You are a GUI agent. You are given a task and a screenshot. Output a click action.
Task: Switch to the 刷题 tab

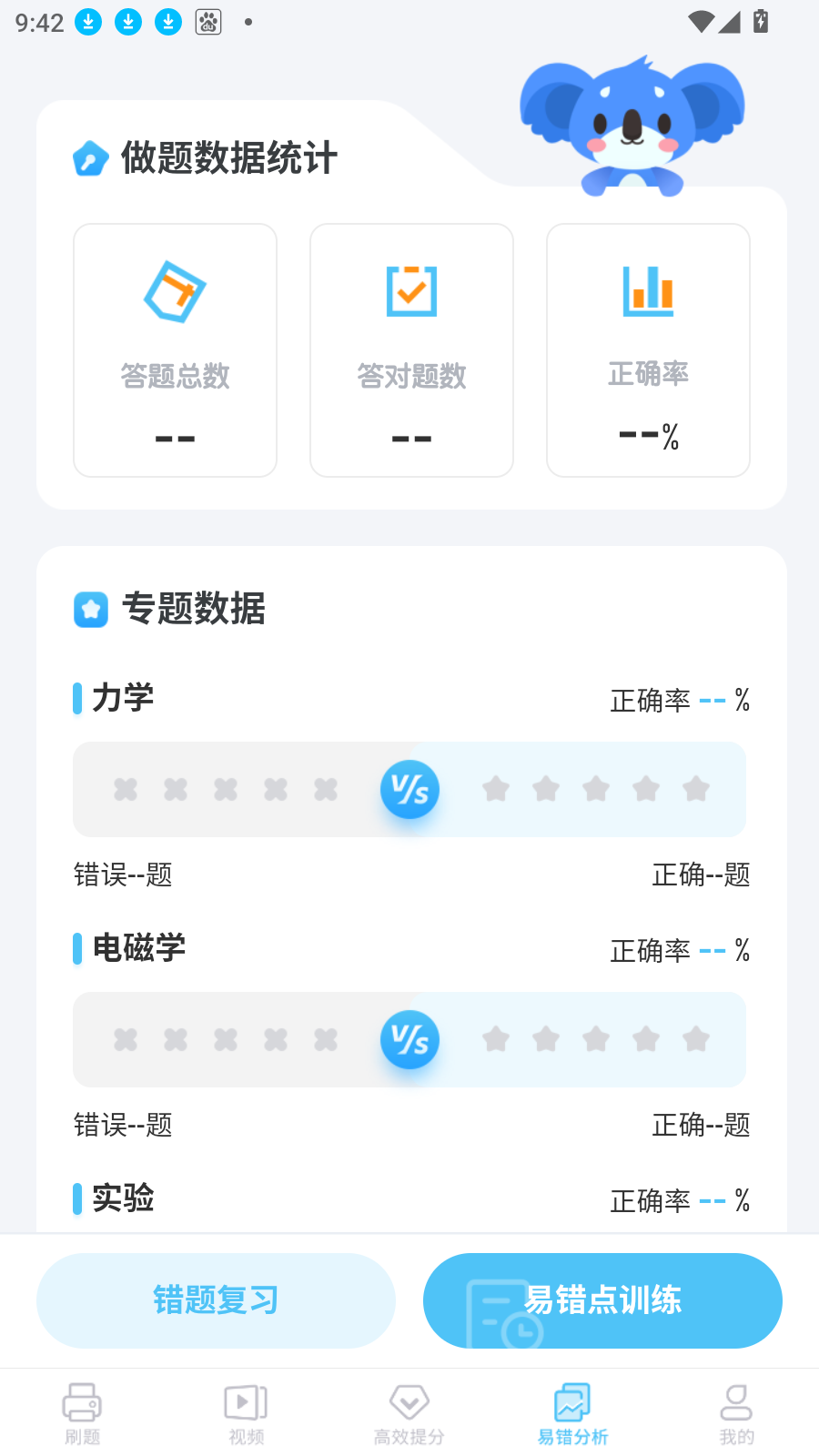click(x=82, y=1413)
